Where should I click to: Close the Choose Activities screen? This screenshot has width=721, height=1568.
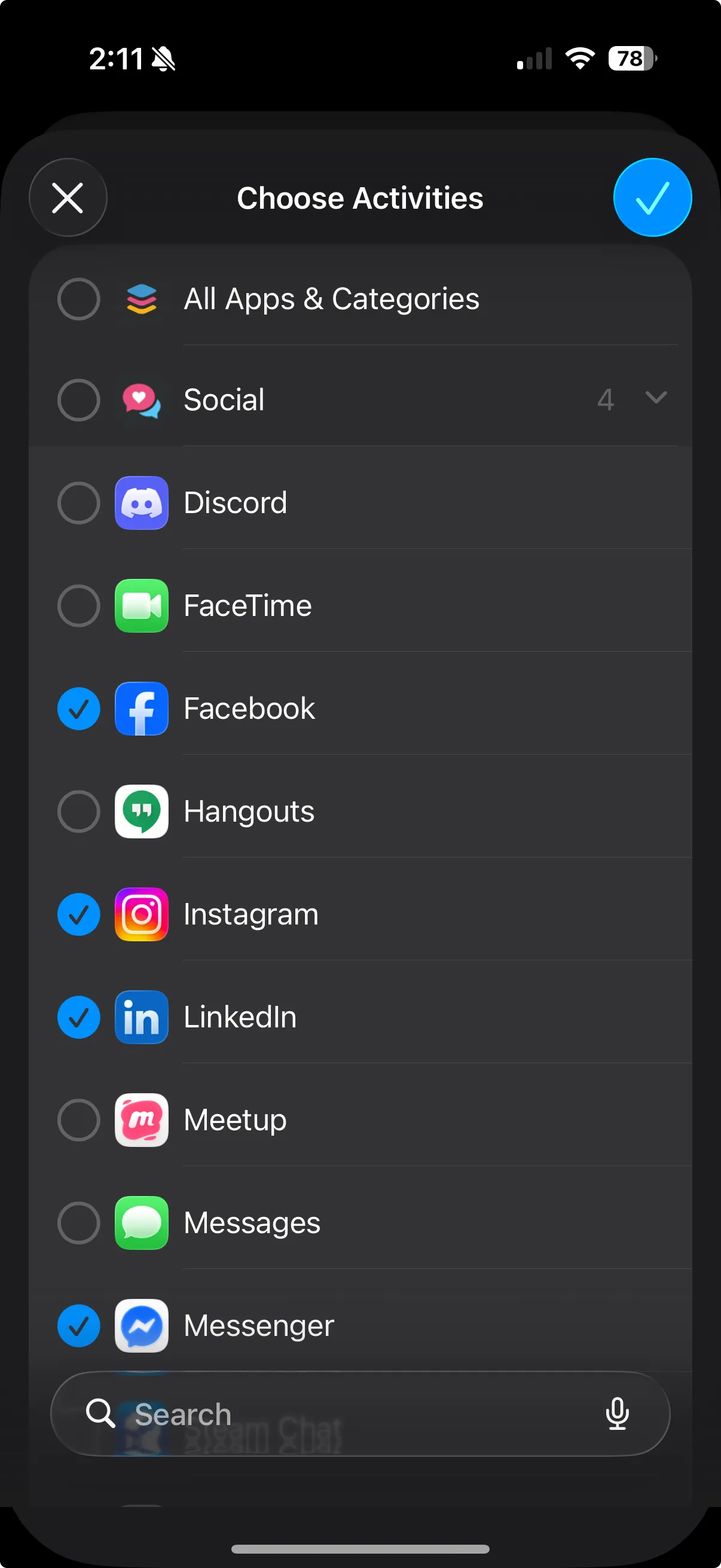pos(68,198)
